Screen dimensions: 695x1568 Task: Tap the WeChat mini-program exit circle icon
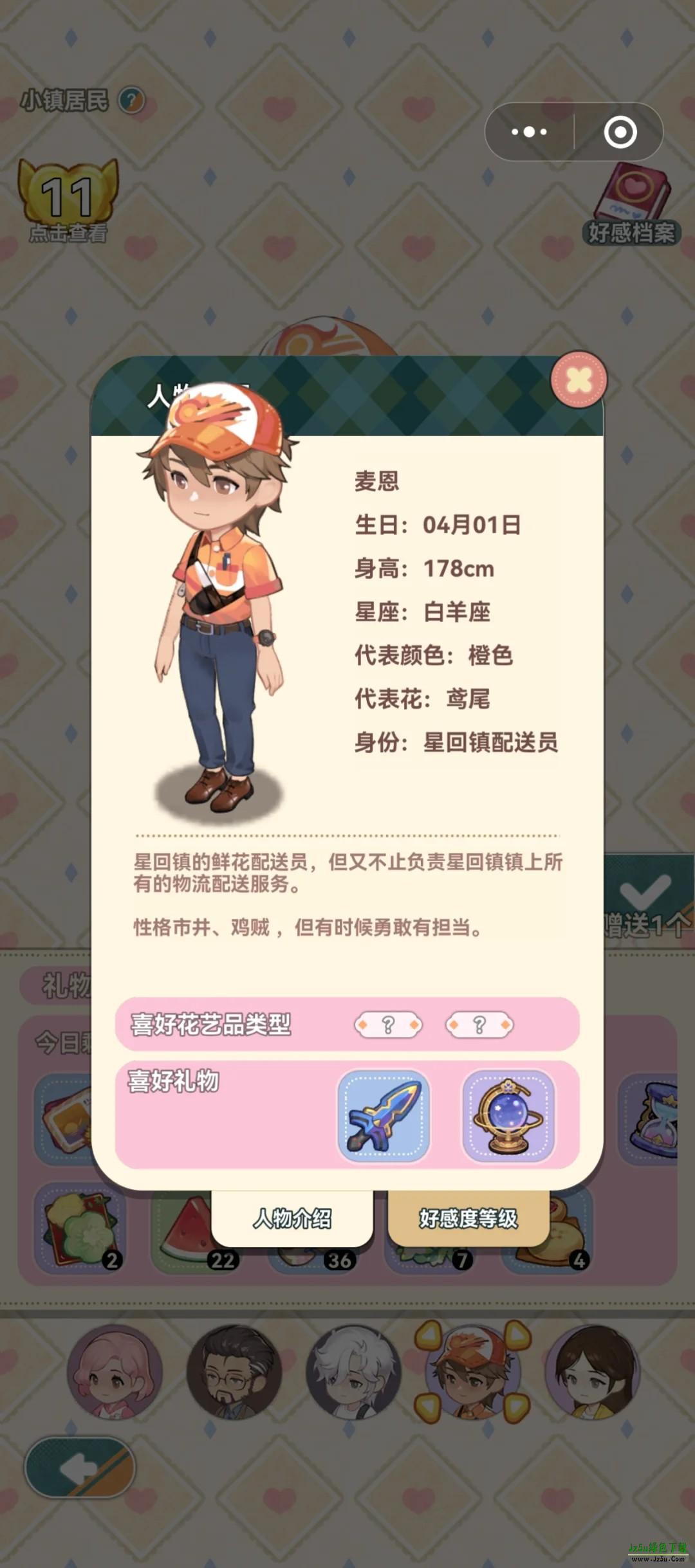pyautogui.click(x=620, y=132)
